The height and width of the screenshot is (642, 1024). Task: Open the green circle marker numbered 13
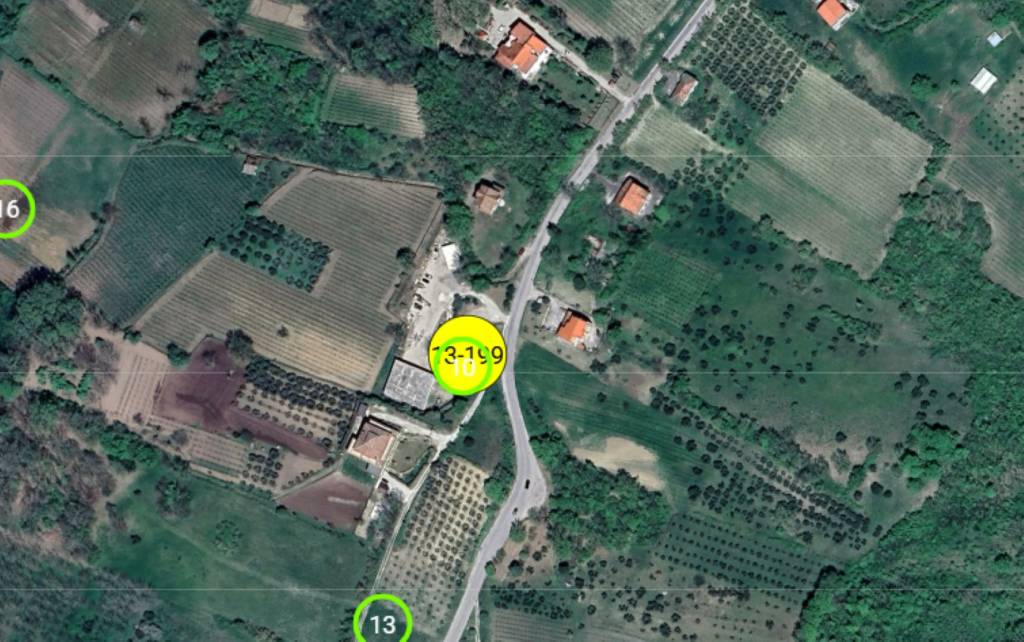(x=383, y=623)
